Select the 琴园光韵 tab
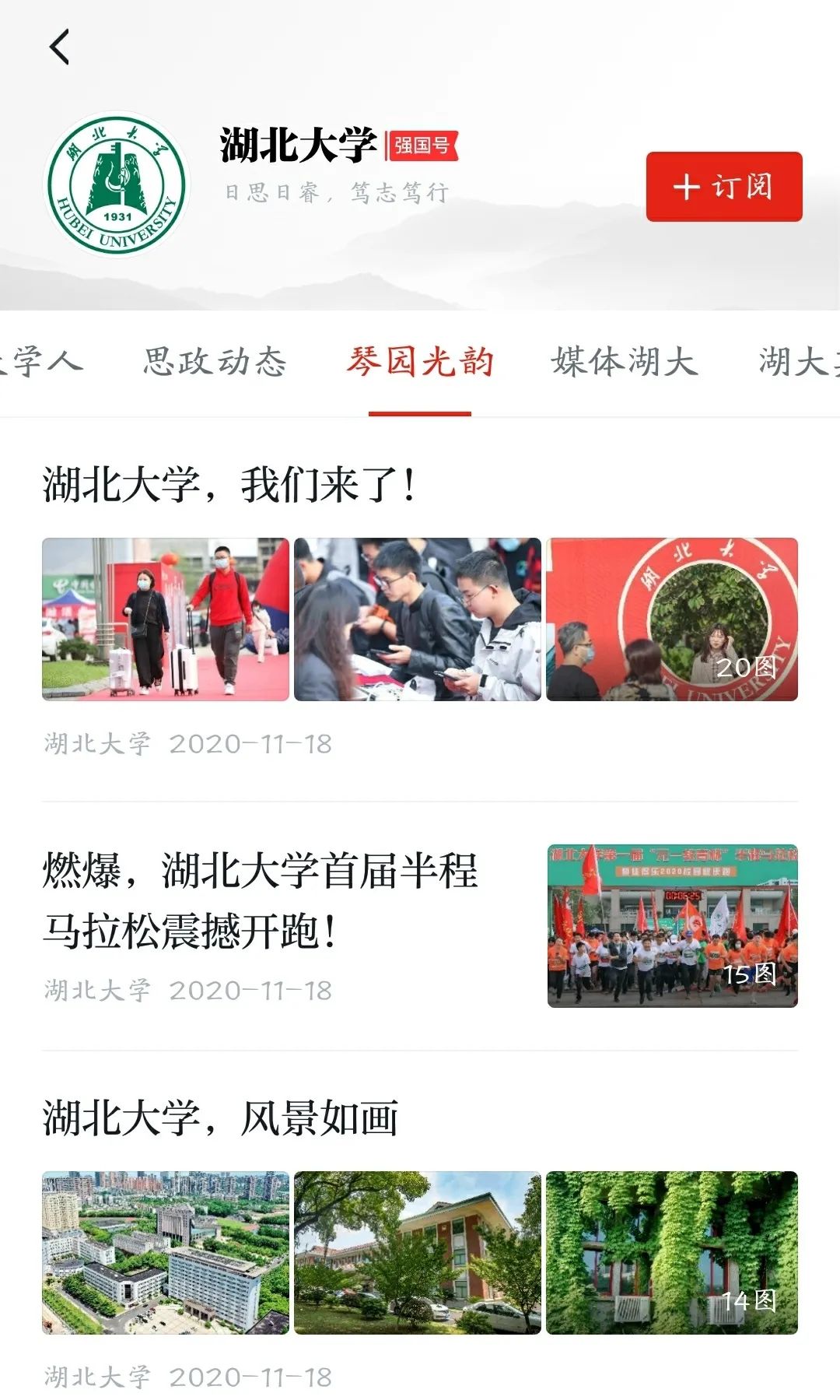Image resolution: width=840 pixels, height=1400 pixels. click(420, 362)
